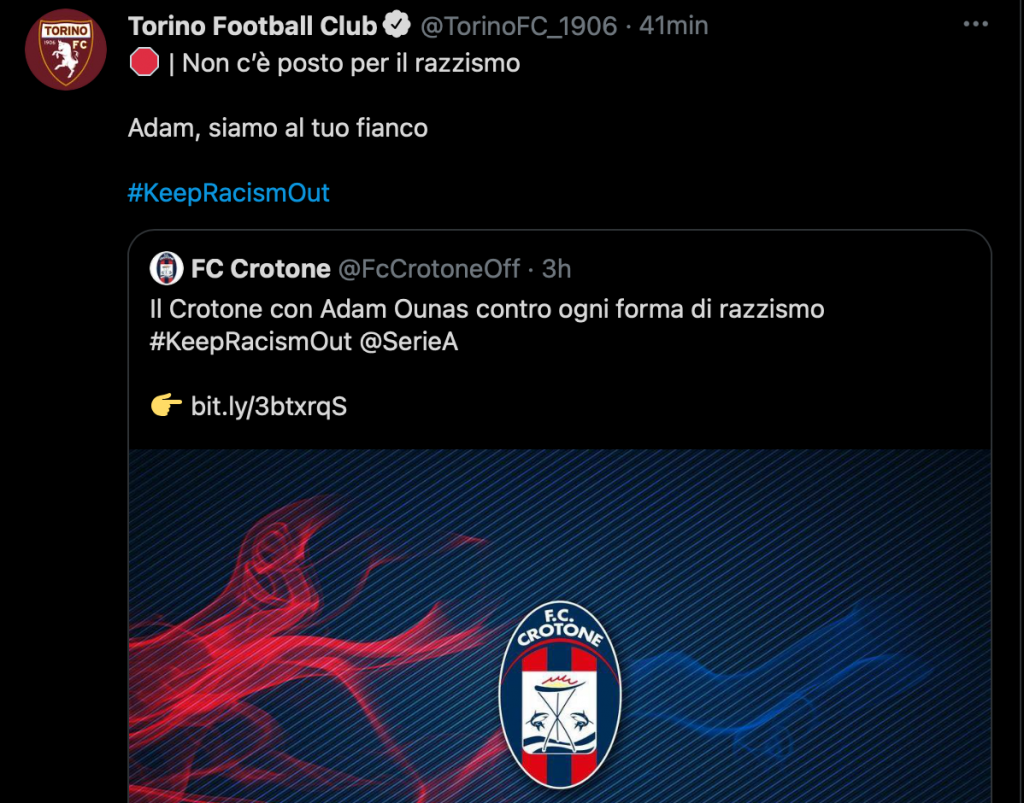1024x803 pixels.
Task: Open Torino Football Club's profile picture
Action: (x=65, y=50)
